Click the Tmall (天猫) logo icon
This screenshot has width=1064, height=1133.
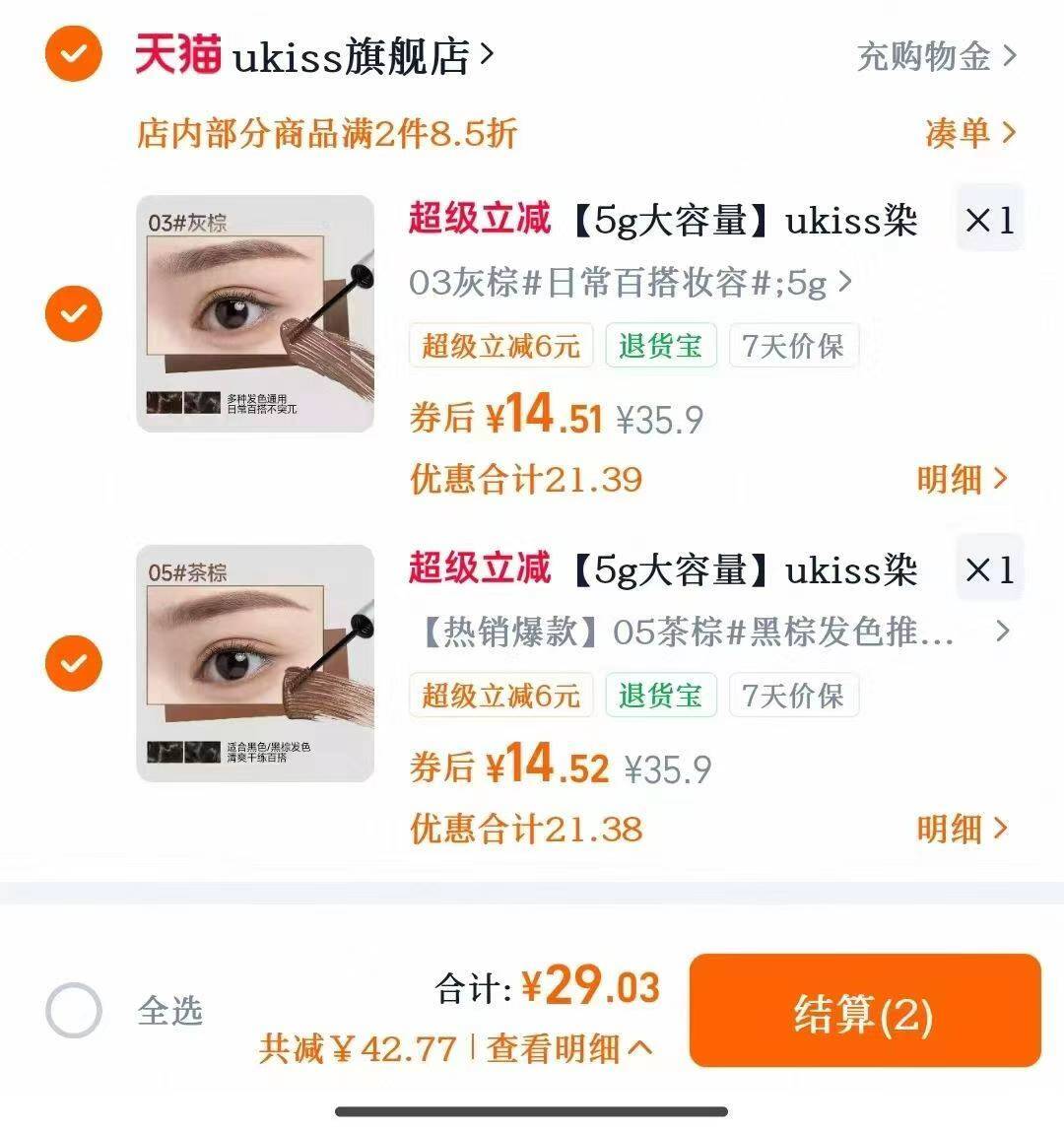179,56
